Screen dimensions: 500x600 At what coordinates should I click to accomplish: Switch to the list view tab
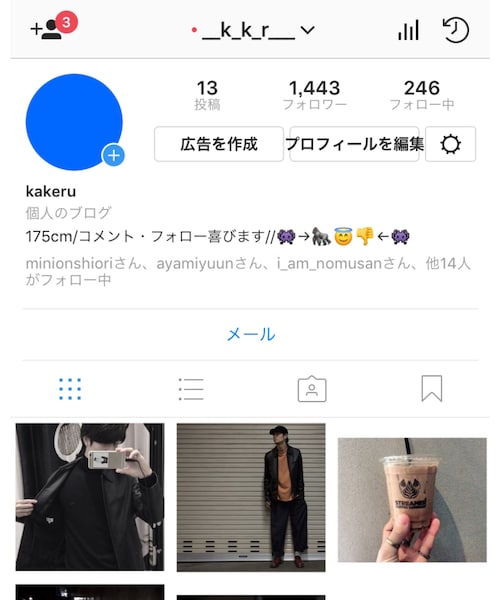tap(191, 389)
